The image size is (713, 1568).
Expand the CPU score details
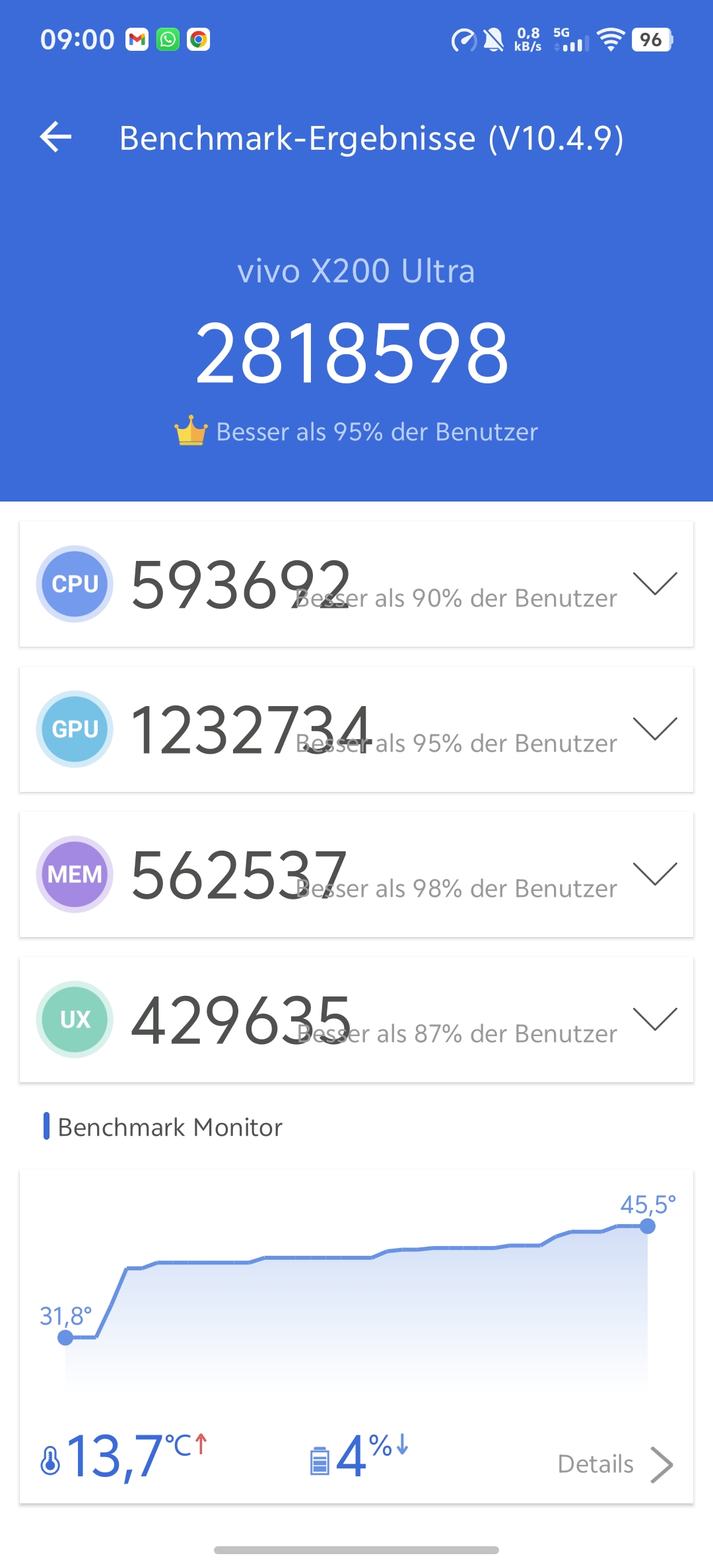(x=655, y=583)
